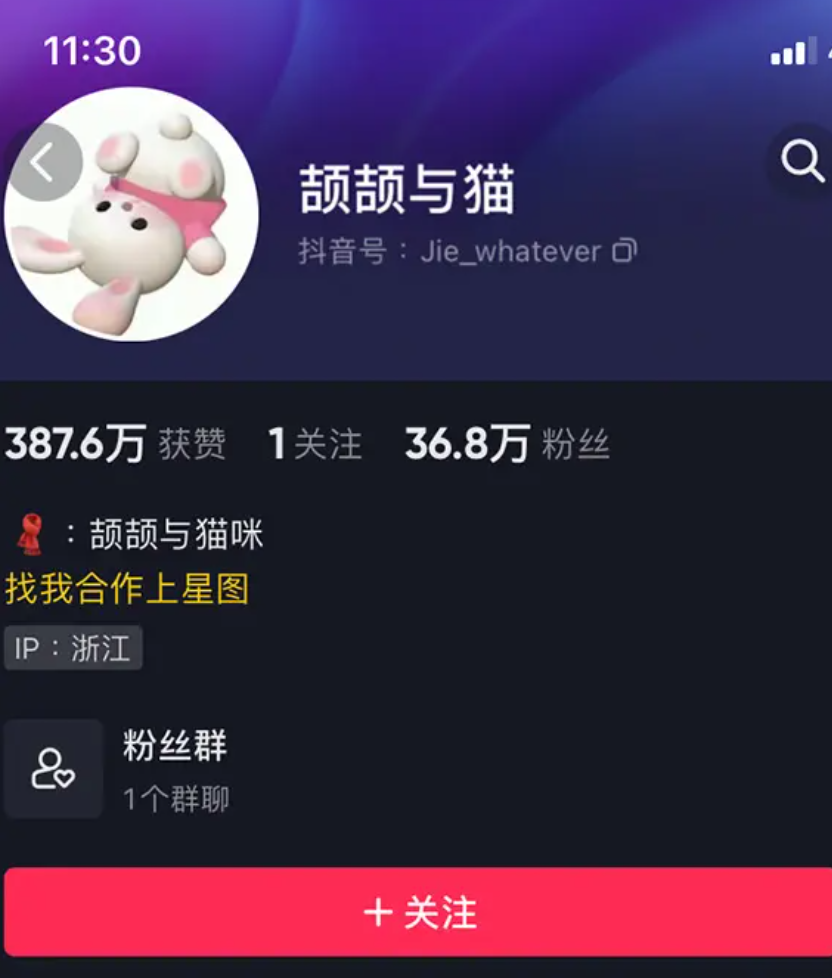Open the 36.8万 粉丝 followers list
This screenshot has height=978, width=832.
point(506,444)
